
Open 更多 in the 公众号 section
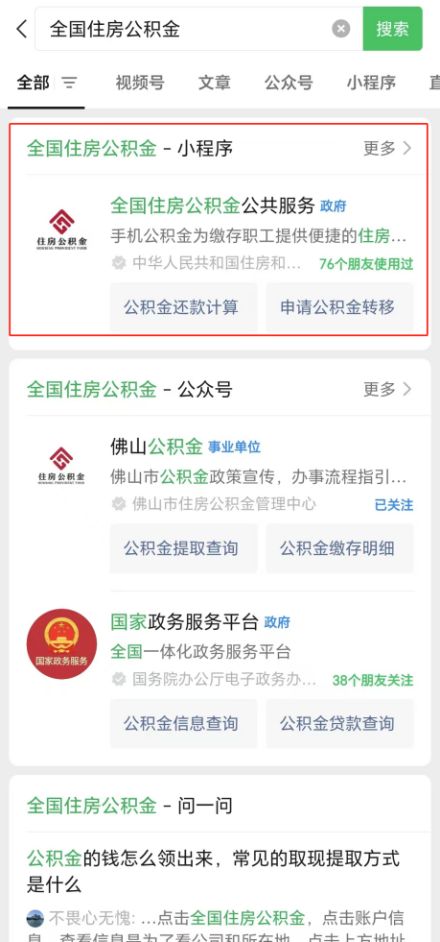click(388, 389)
